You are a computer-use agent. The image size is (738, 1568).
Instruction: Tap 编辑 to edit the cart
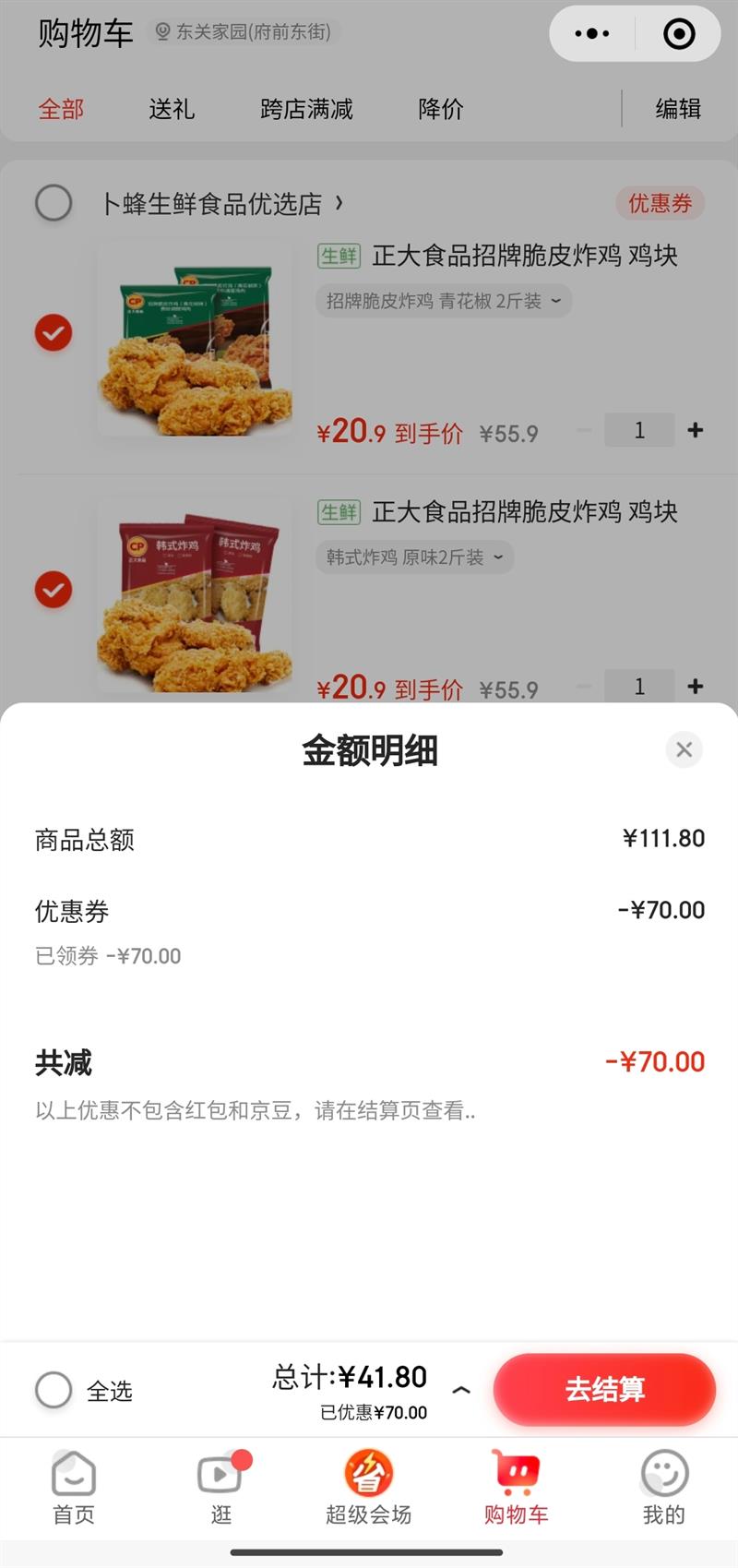pos(678,109)
